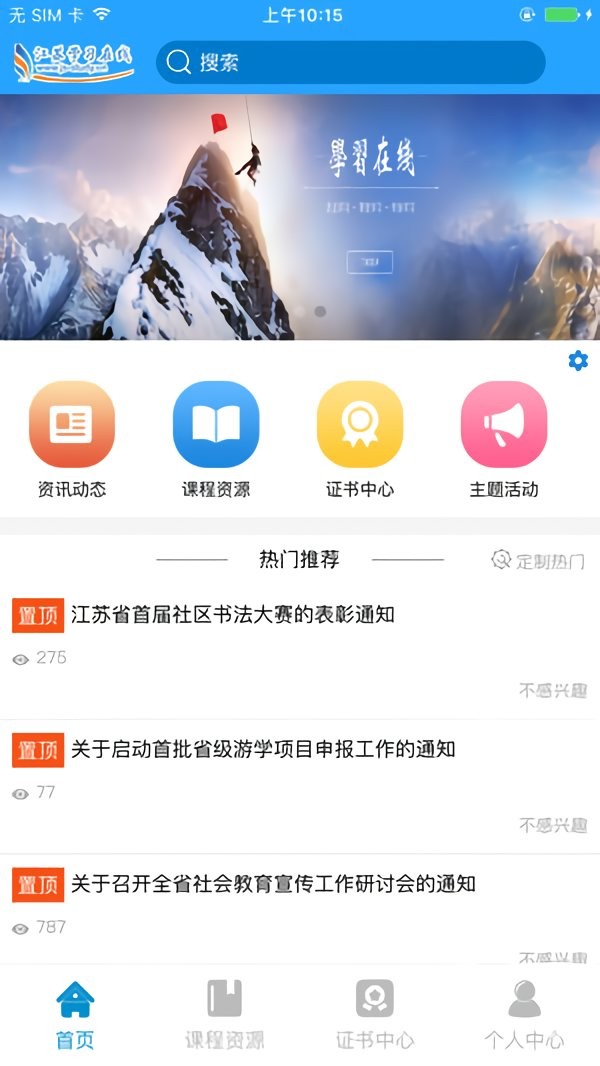Screen dimensions: 600x1066
Task: Open notice 关于启动首批省级游学项目申报工作的通知
Action: (263, 749)
